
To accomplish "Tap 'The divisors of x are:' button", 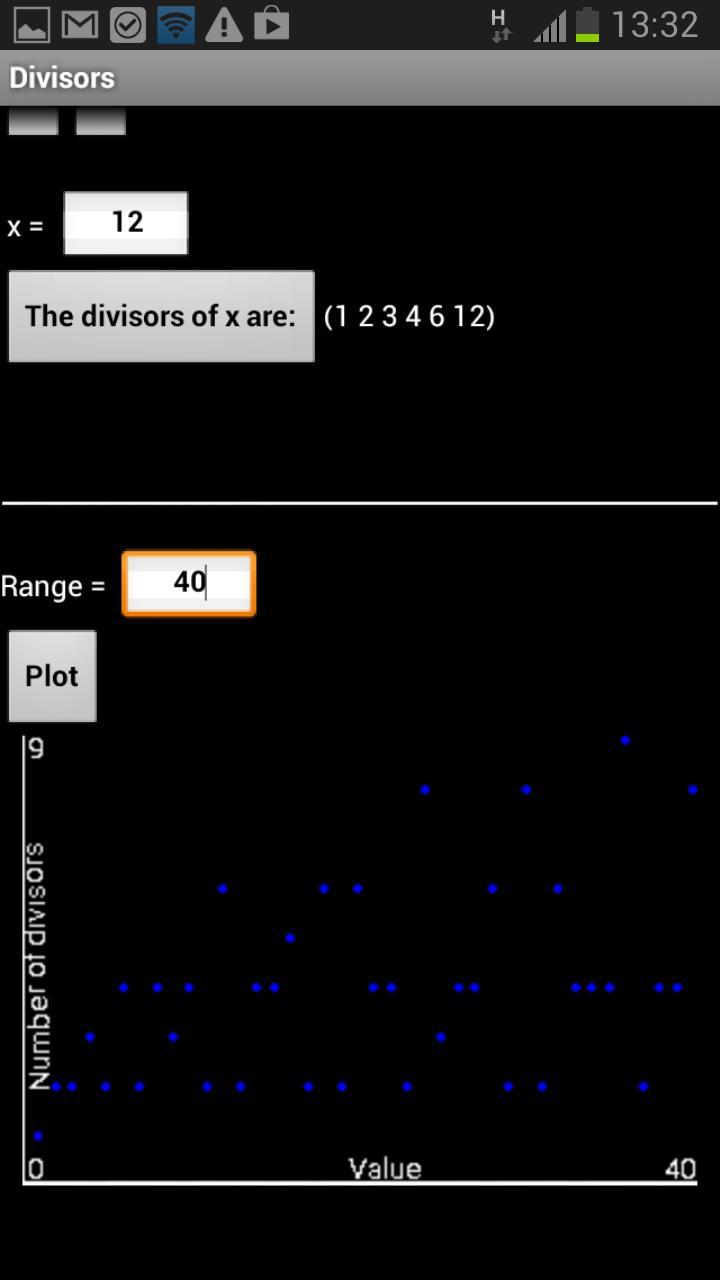I will click(x=161, y=317).
